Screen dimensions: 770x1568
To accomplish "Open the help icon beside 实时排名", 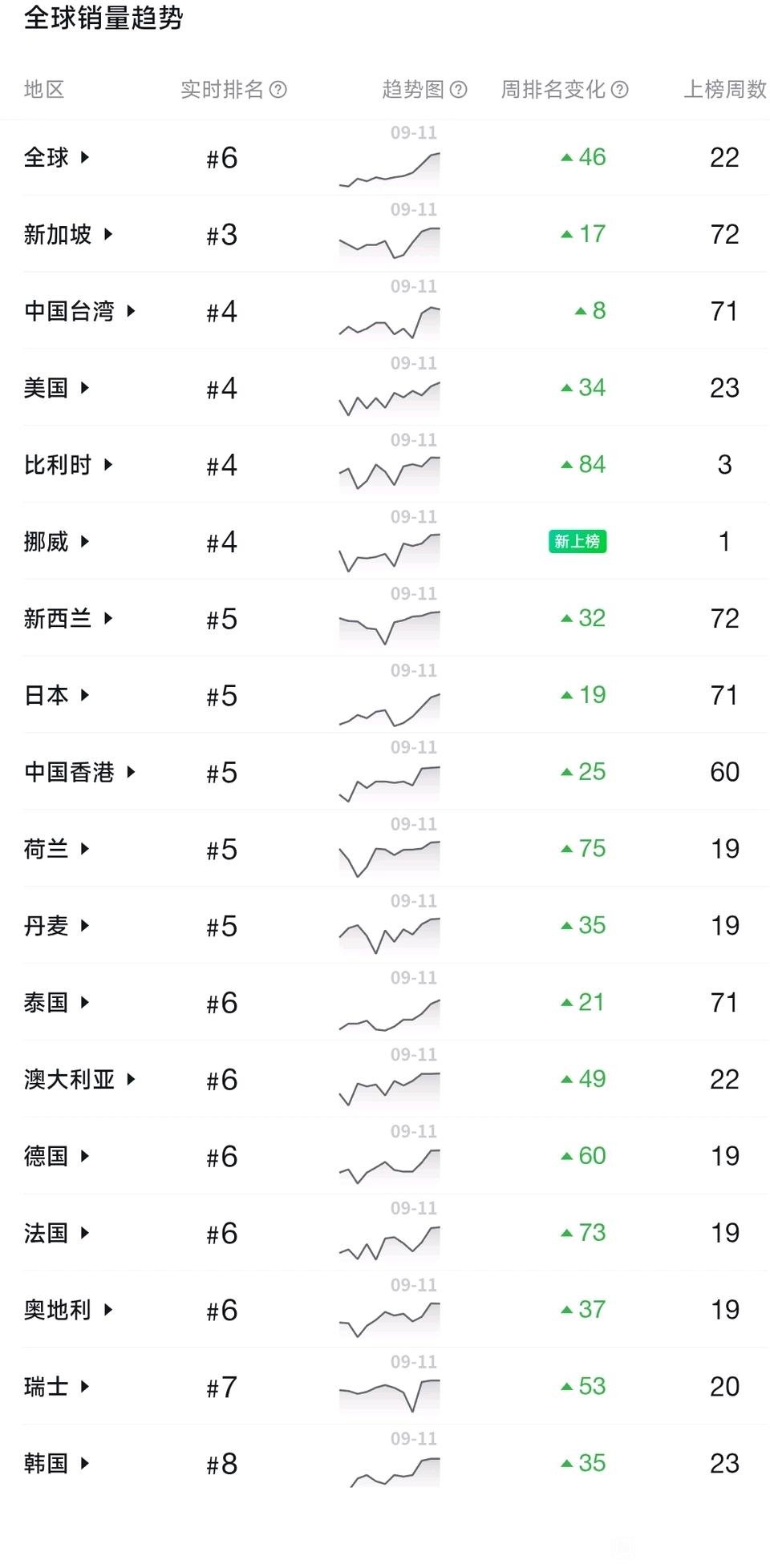I will [278, 90].
